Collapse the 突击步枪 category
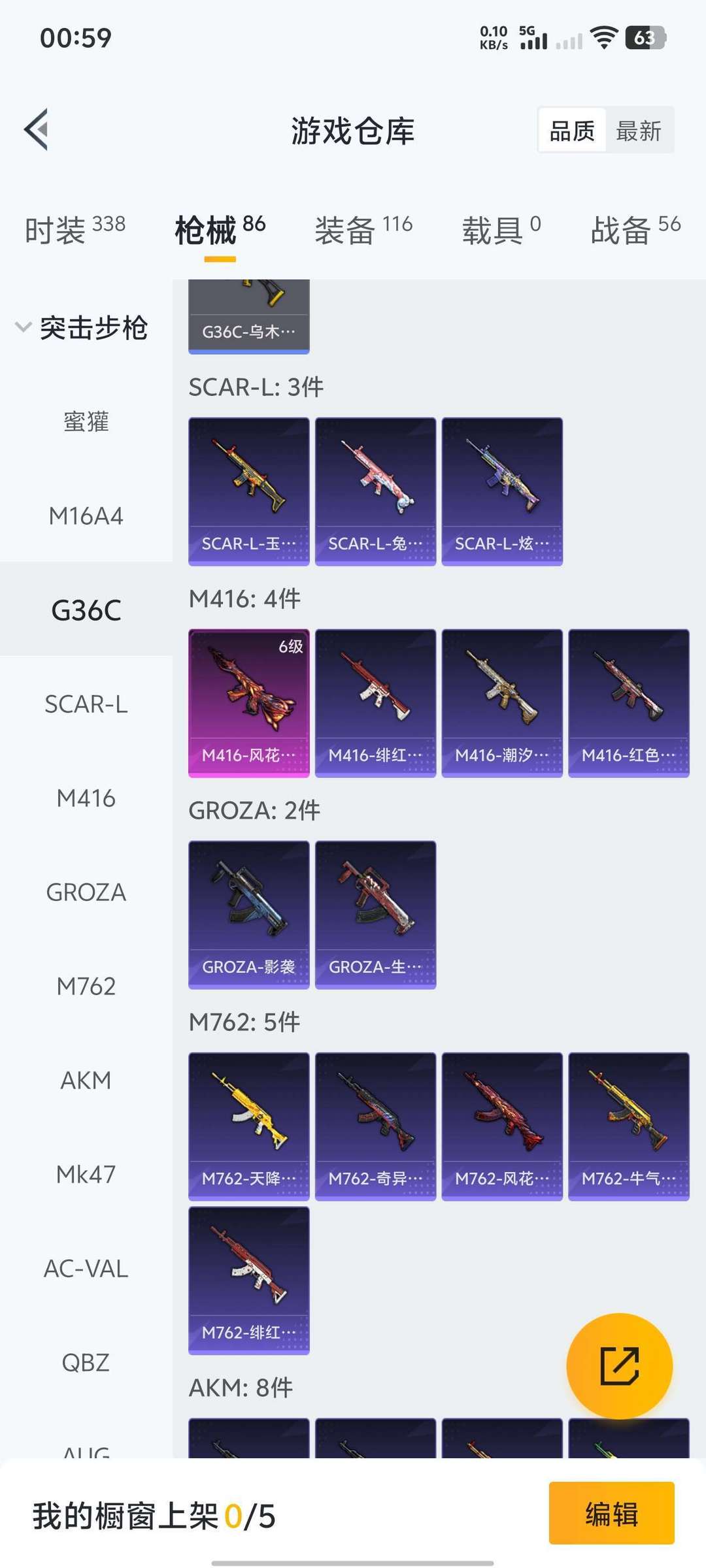 coord(82,327)
